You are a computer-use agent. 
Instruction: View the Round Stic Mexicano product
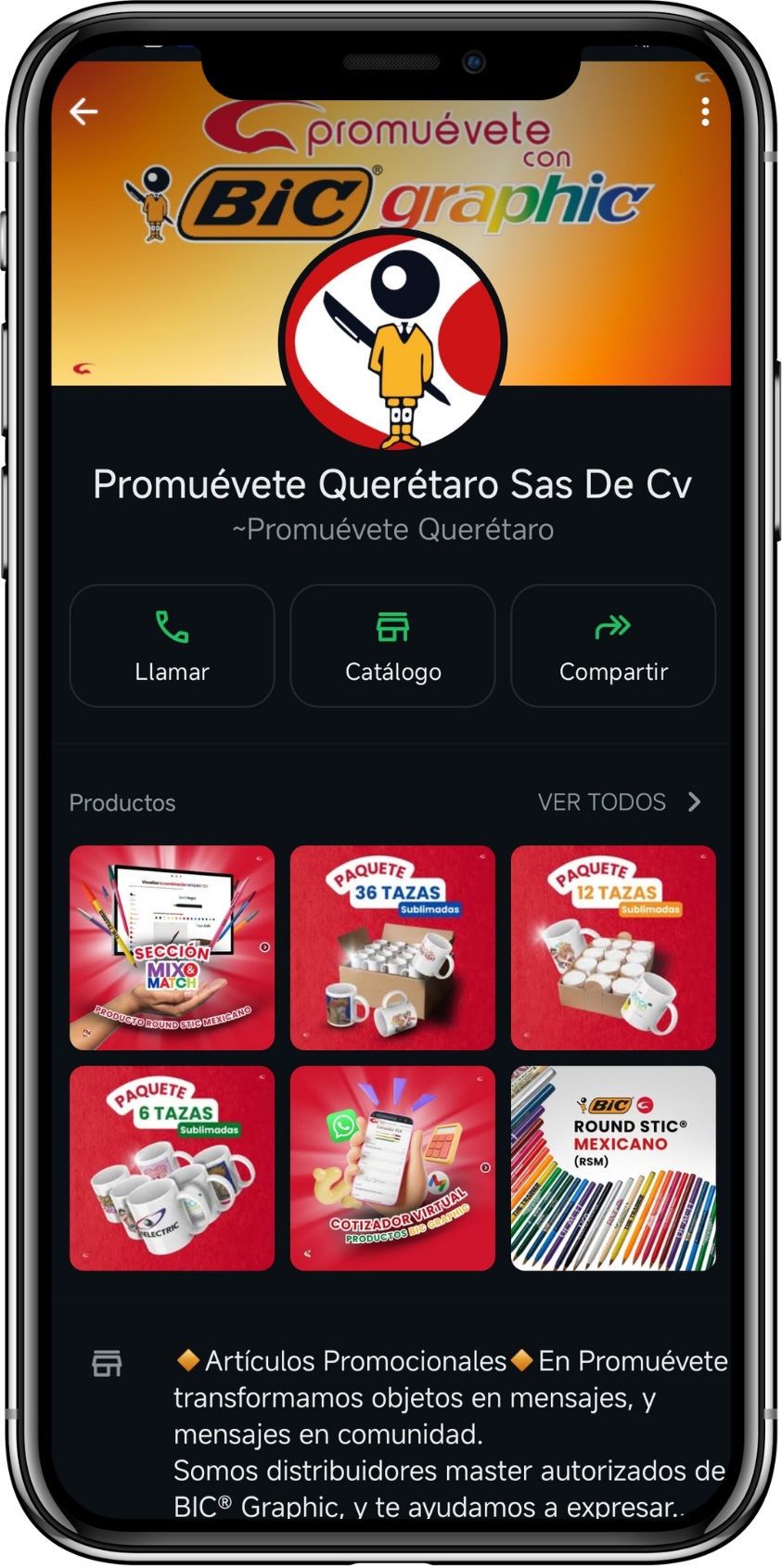[x=613, y=1168]
